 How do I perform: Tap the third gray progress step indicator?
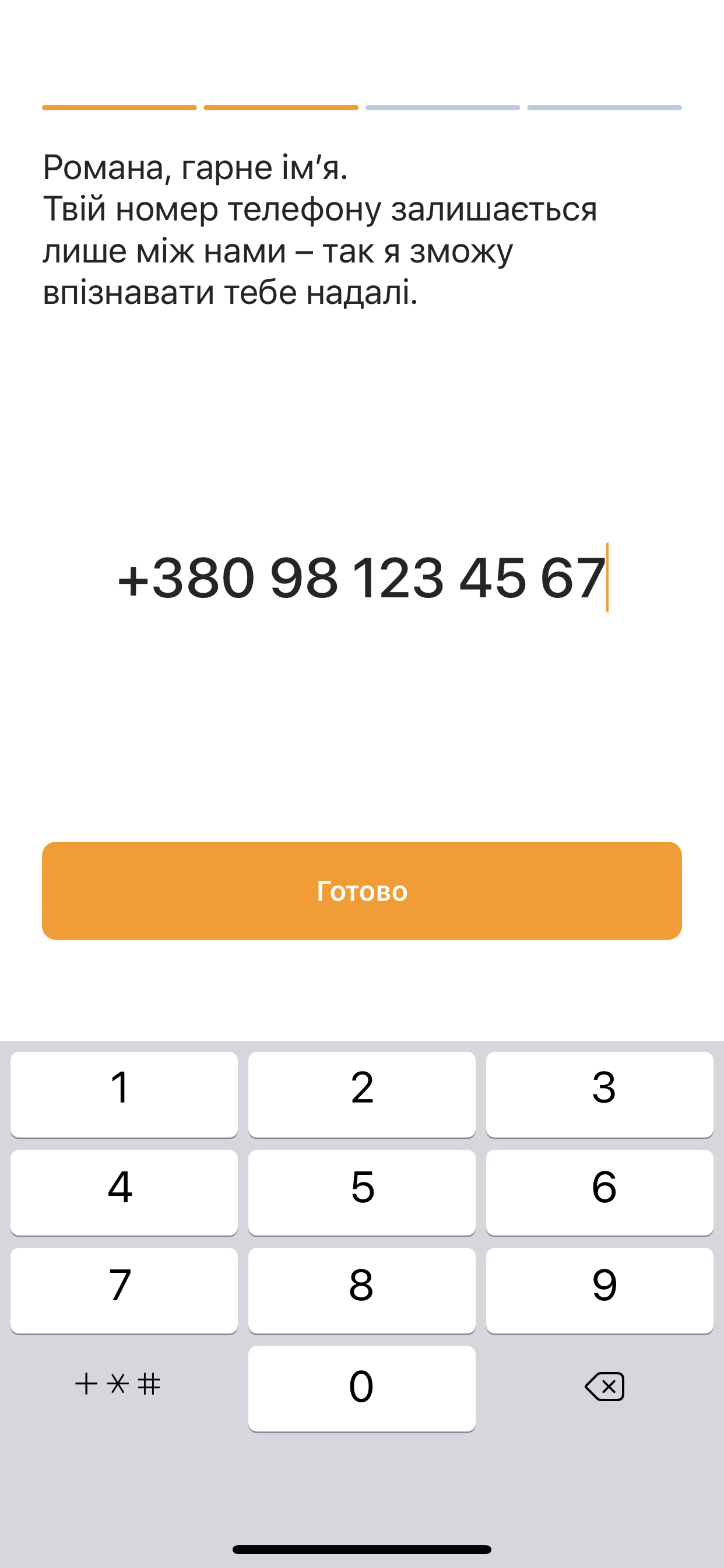(442, 107)
